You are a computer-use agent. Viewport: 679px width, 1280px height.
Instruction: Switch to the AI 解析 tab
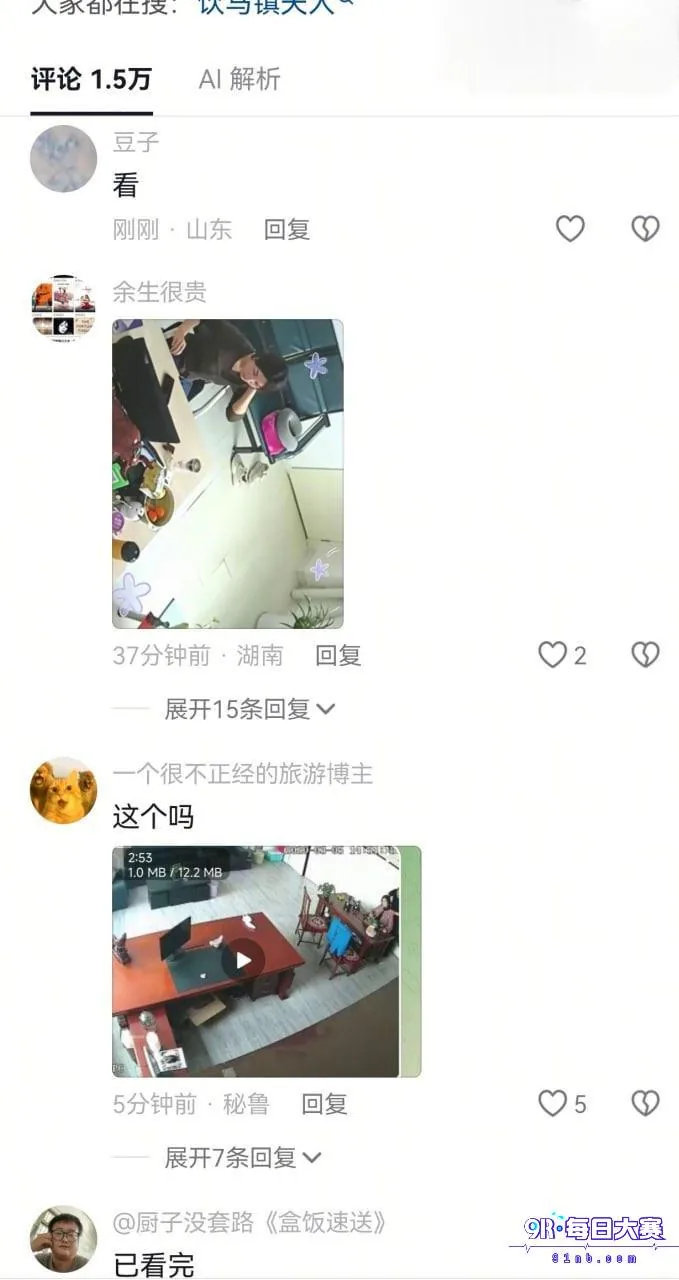[x=239, y=80]
